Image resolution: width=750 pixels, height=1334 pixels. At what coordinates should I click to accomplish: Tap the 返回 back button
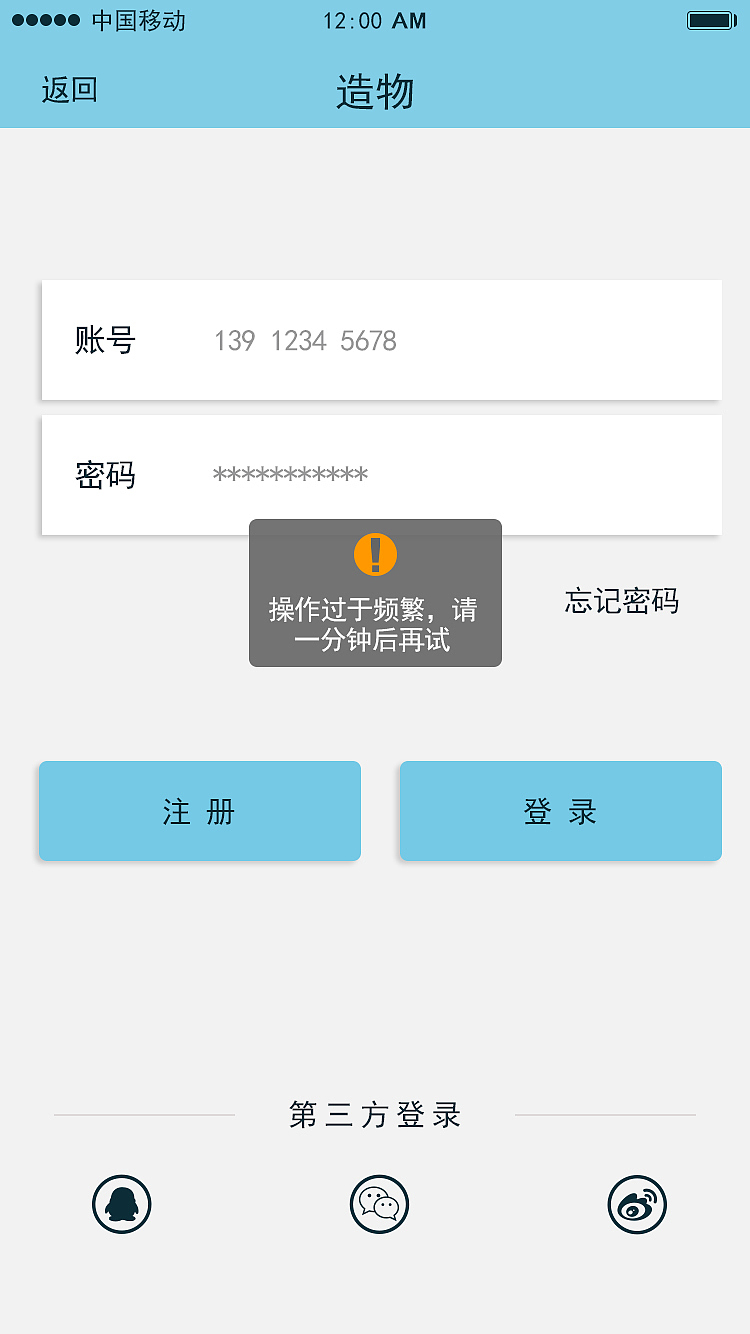67,90
